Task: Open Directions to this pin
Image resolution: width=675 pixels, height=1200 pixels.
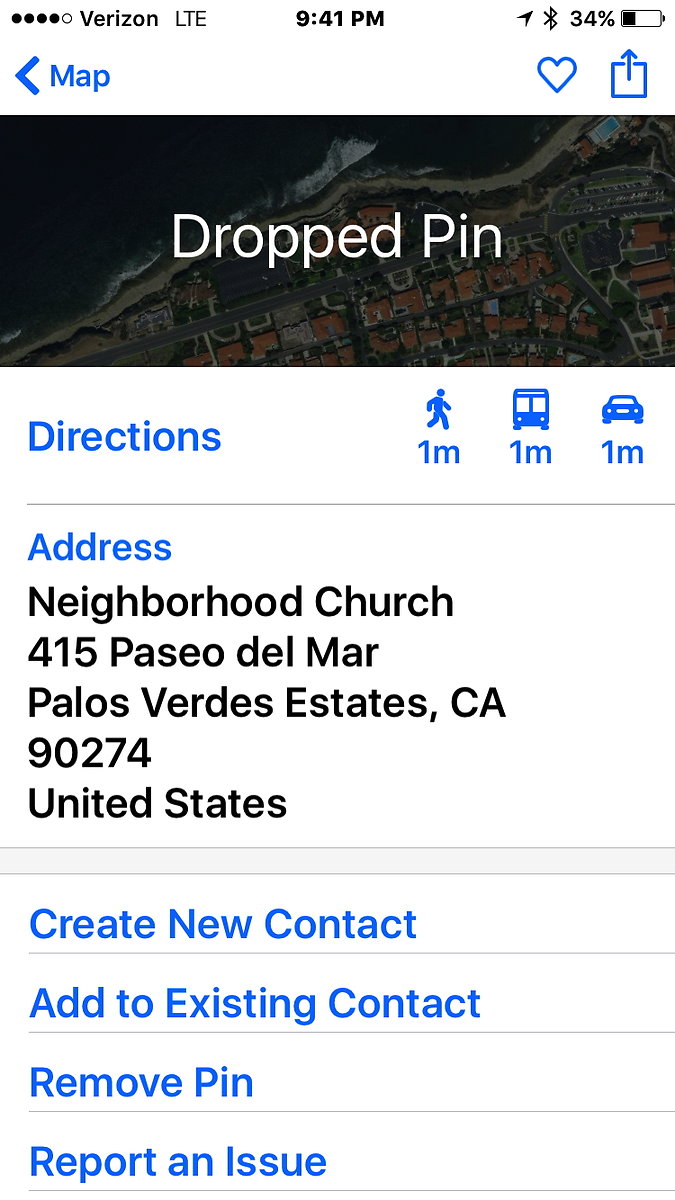Action: click(x=125, y=437)
